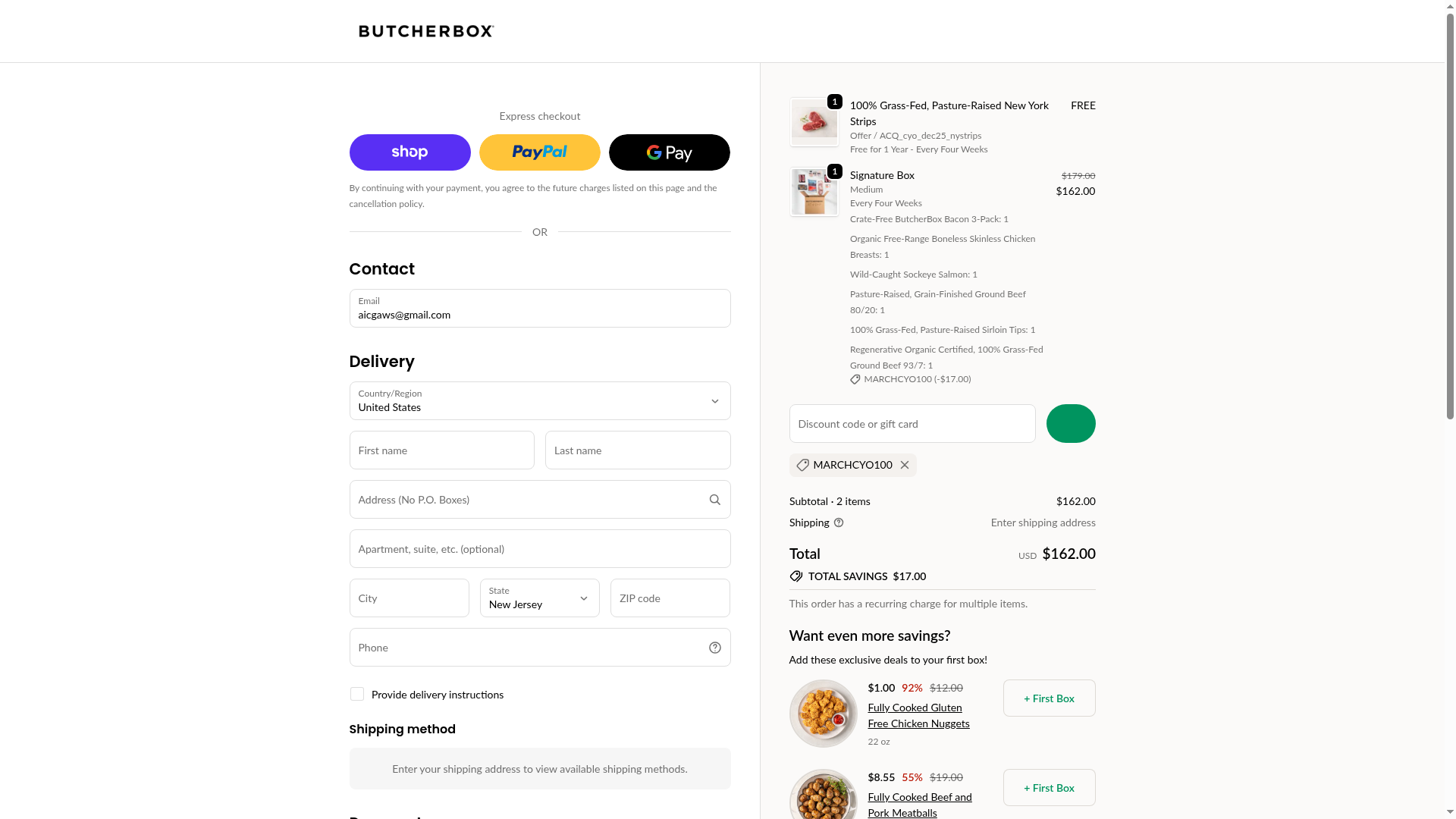
Task: Focus the First name field
Action: [x=441, y=450]
